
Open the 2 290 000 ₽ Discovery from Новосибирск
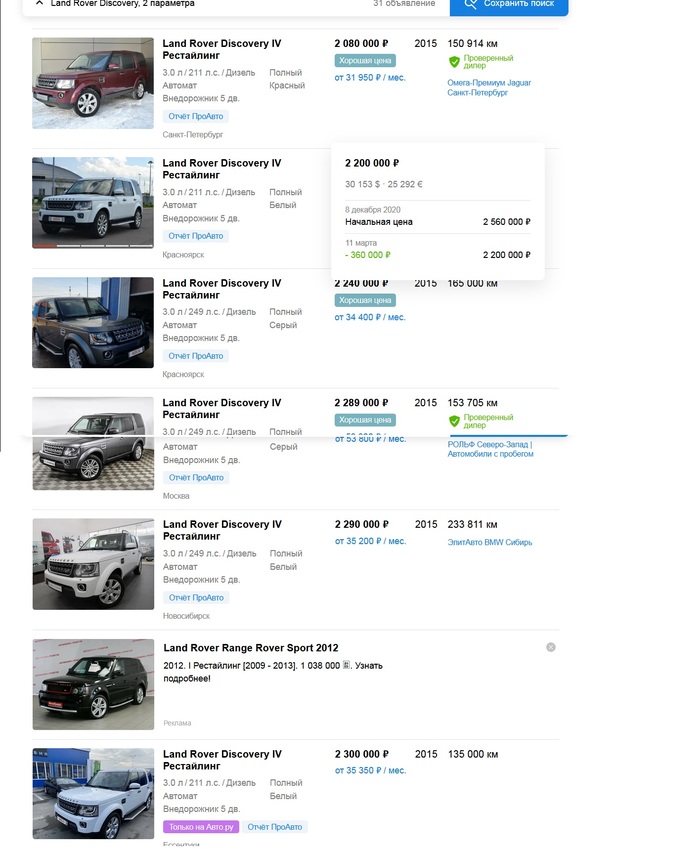pyautogui.click(x=222, y=530)
